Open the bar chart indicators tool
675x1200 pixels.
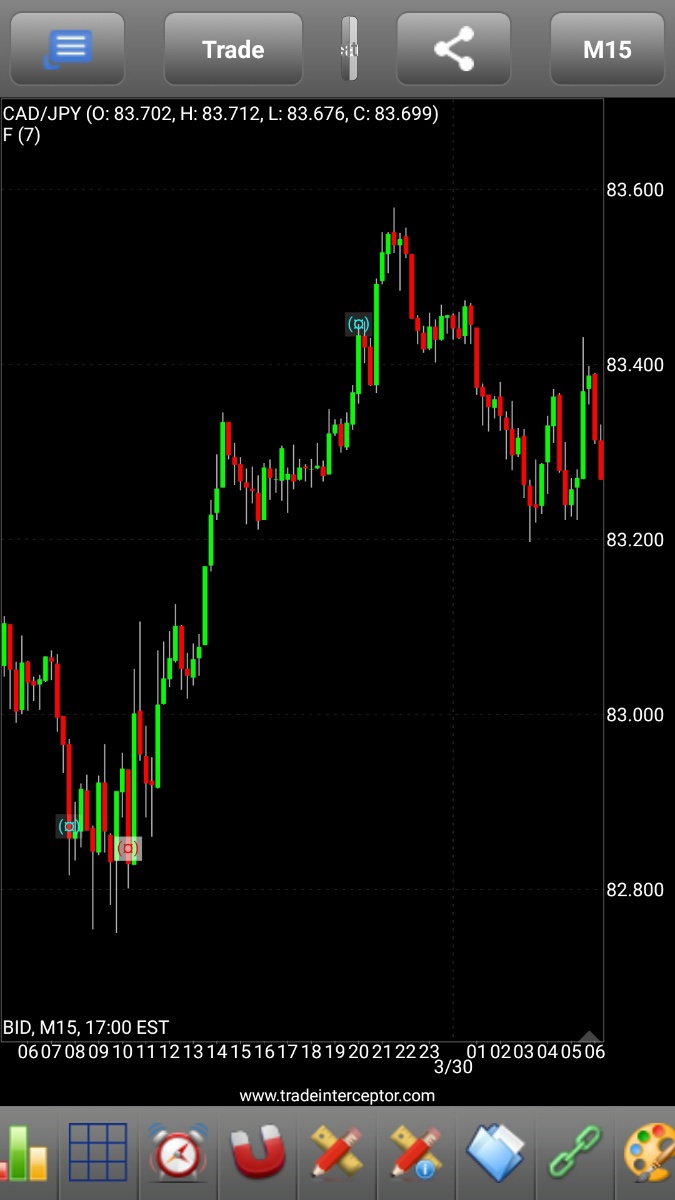coord(25,1153)
